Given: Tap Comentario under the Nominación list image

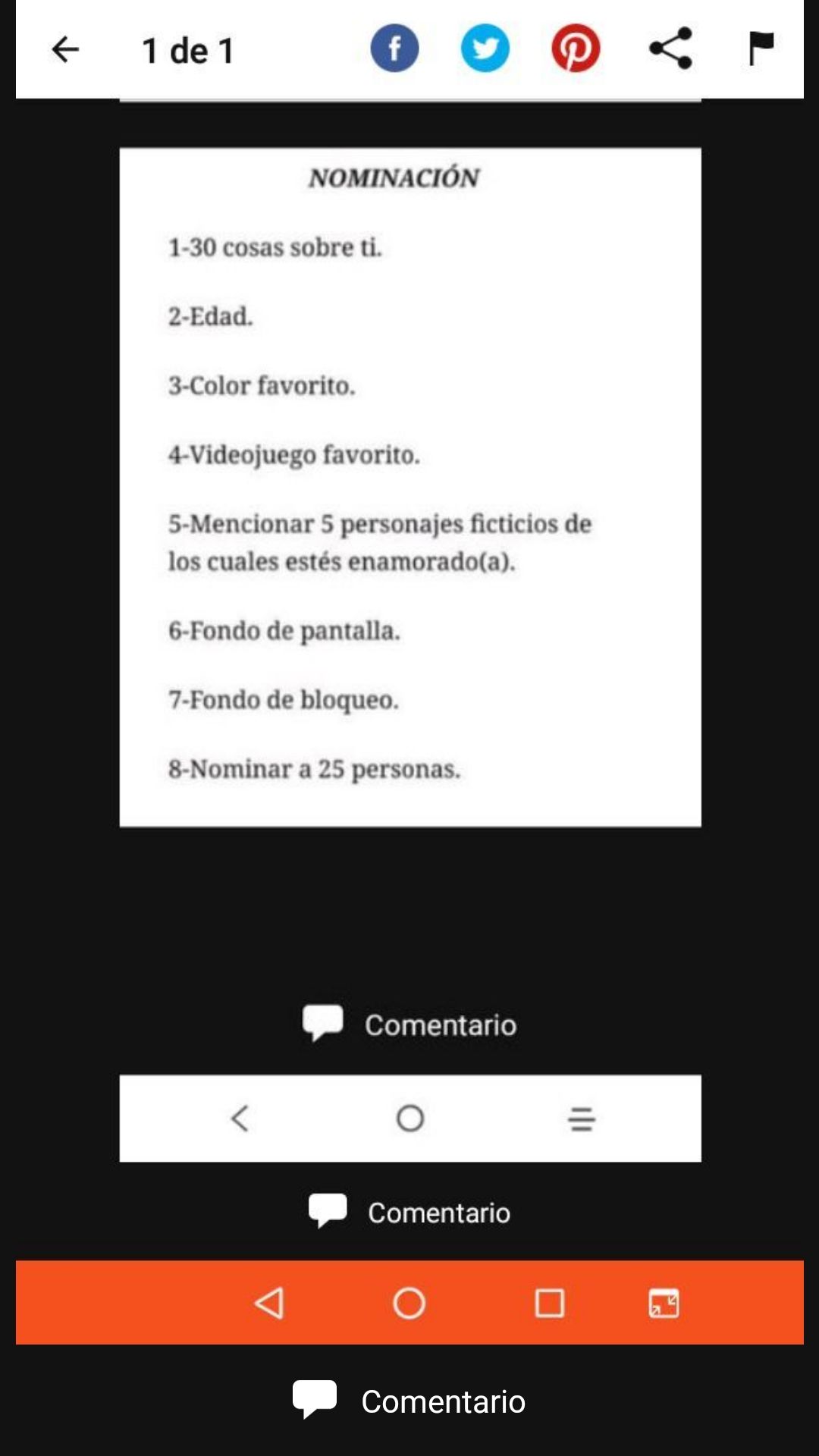Looking at the screenshot, I should pos(410,1025).
